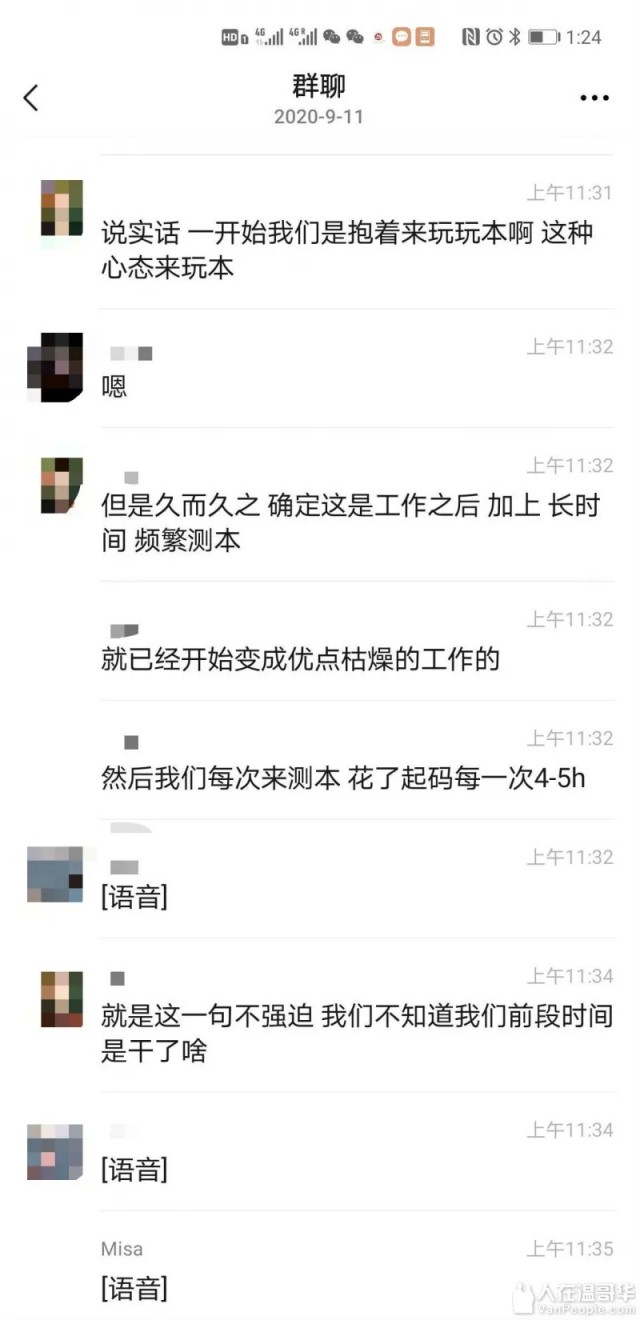Go back from the 群聊 chat record
The image size is (640, 1320).
click(x=31, y=97)
